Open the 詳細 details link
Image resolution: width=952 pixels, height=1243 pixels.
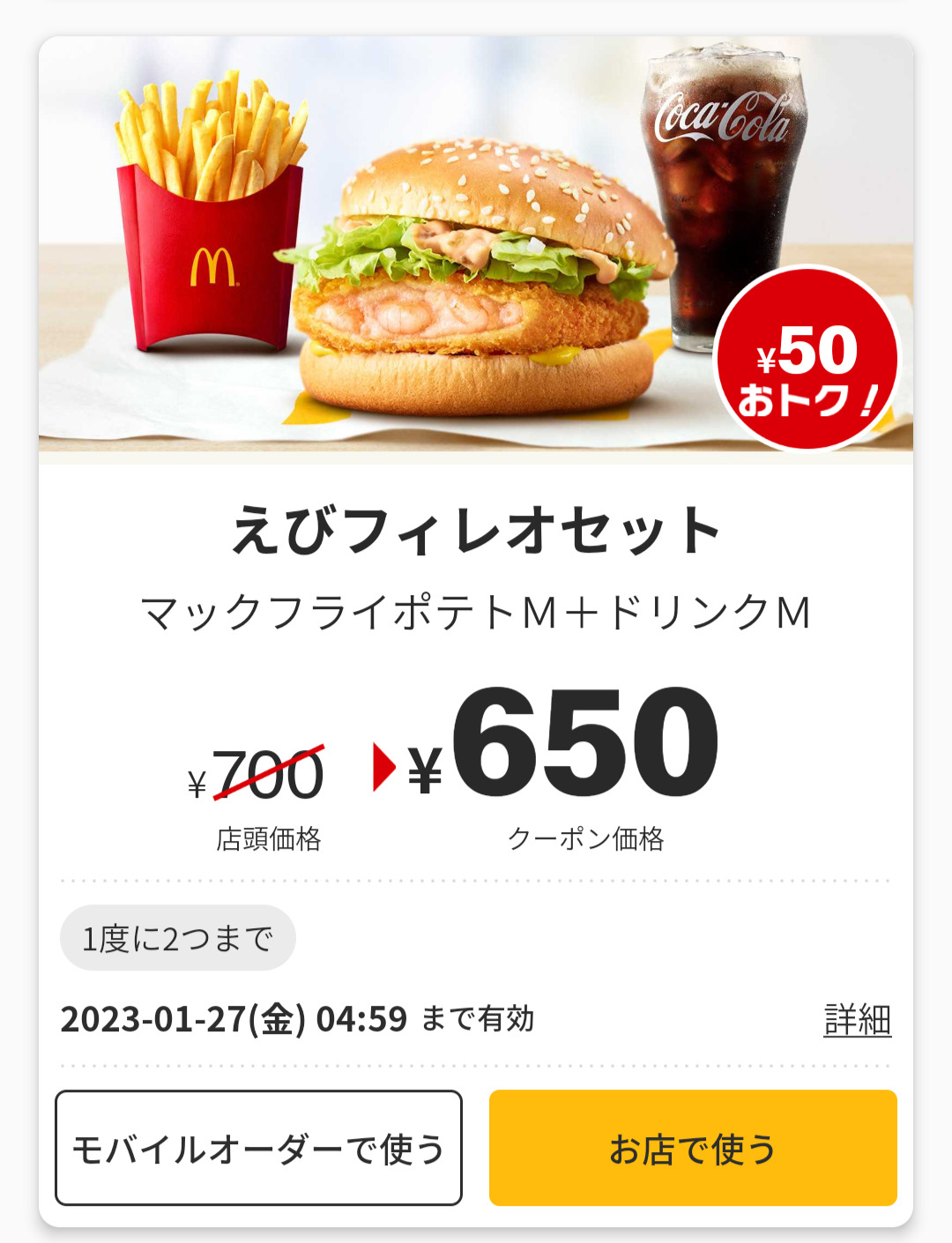coord(857,1020)
